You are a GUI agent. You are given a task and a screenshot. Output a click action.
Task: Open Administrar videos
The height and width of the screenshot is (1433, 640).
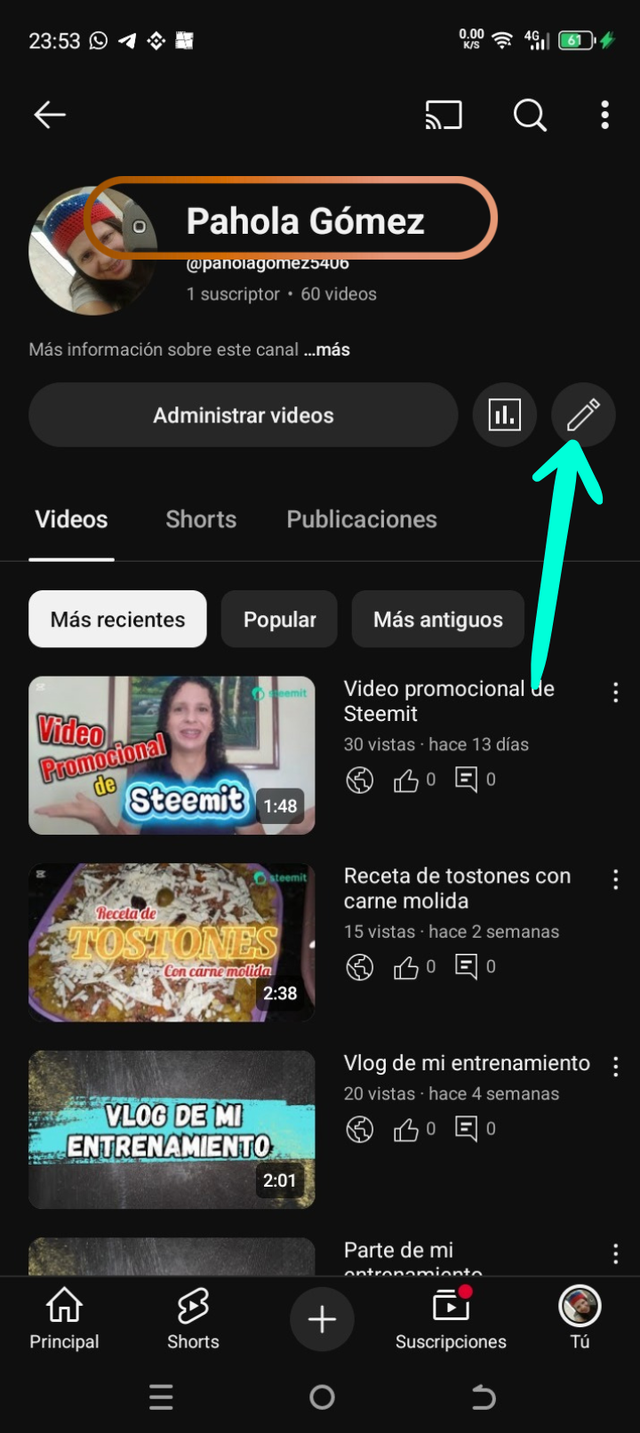pos(243,415)
